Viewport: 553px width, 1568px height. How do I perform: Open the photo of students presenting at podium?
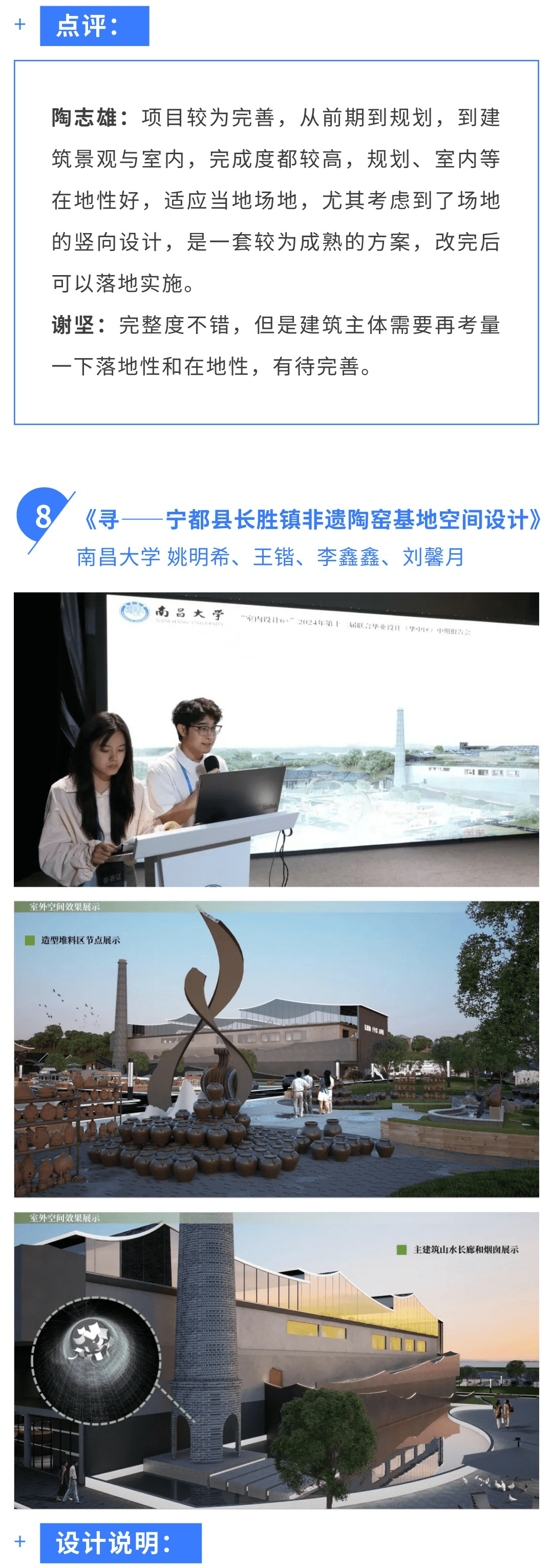(276, 739)
